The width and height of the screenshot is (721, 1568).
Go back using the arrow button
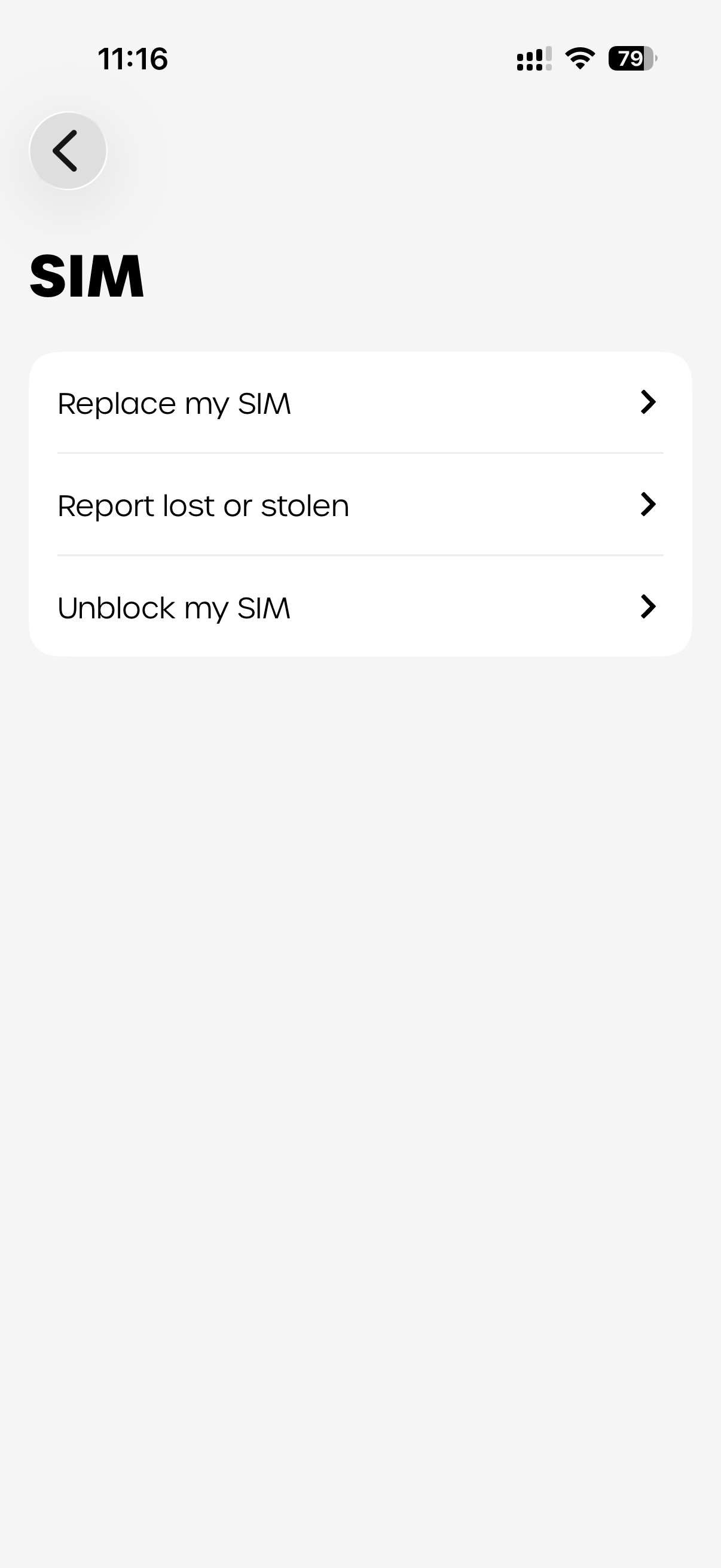coord(68,150)
